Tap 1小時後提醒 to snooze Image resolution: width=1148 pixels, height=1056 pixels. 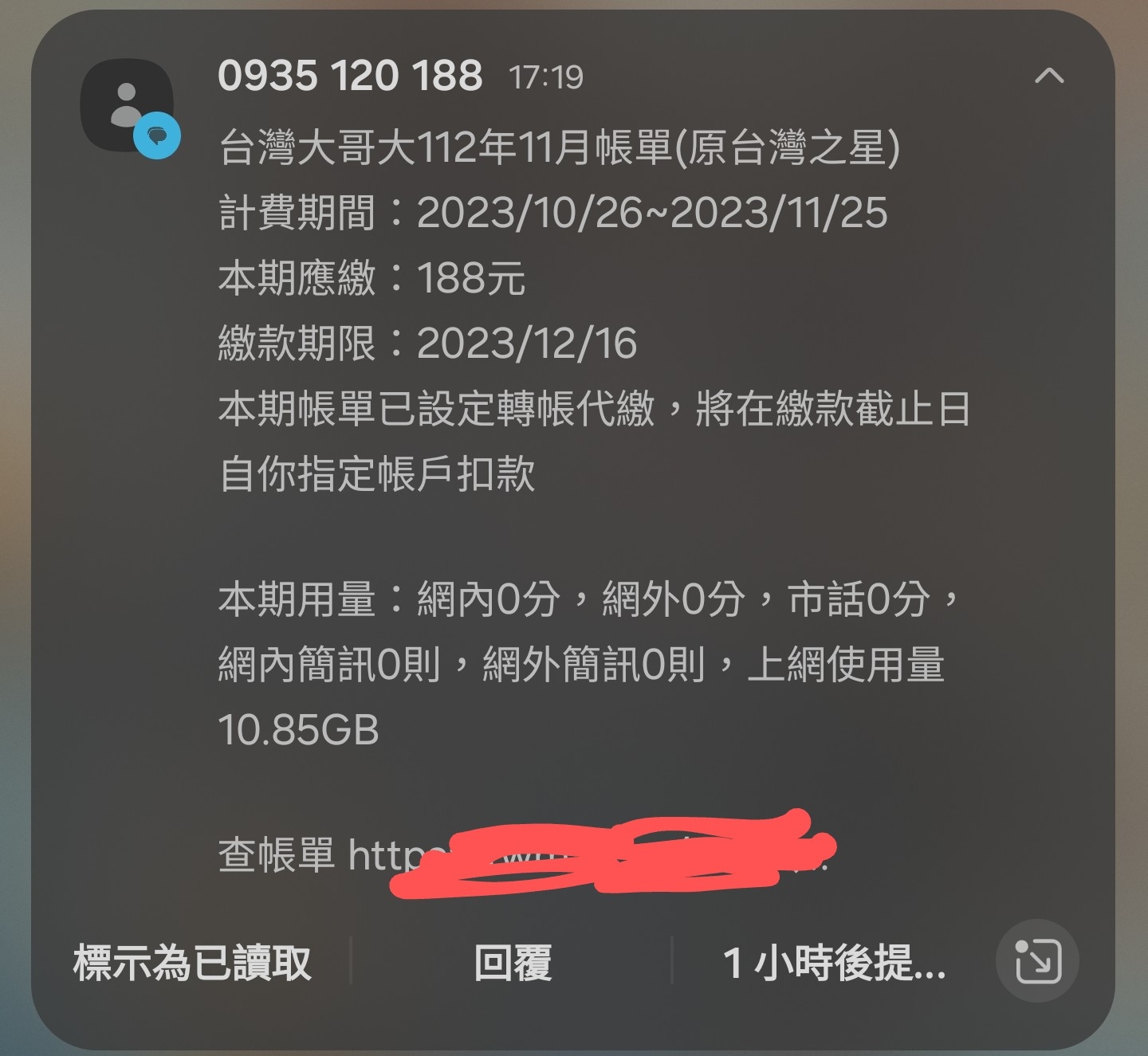[x=833, y=963]
